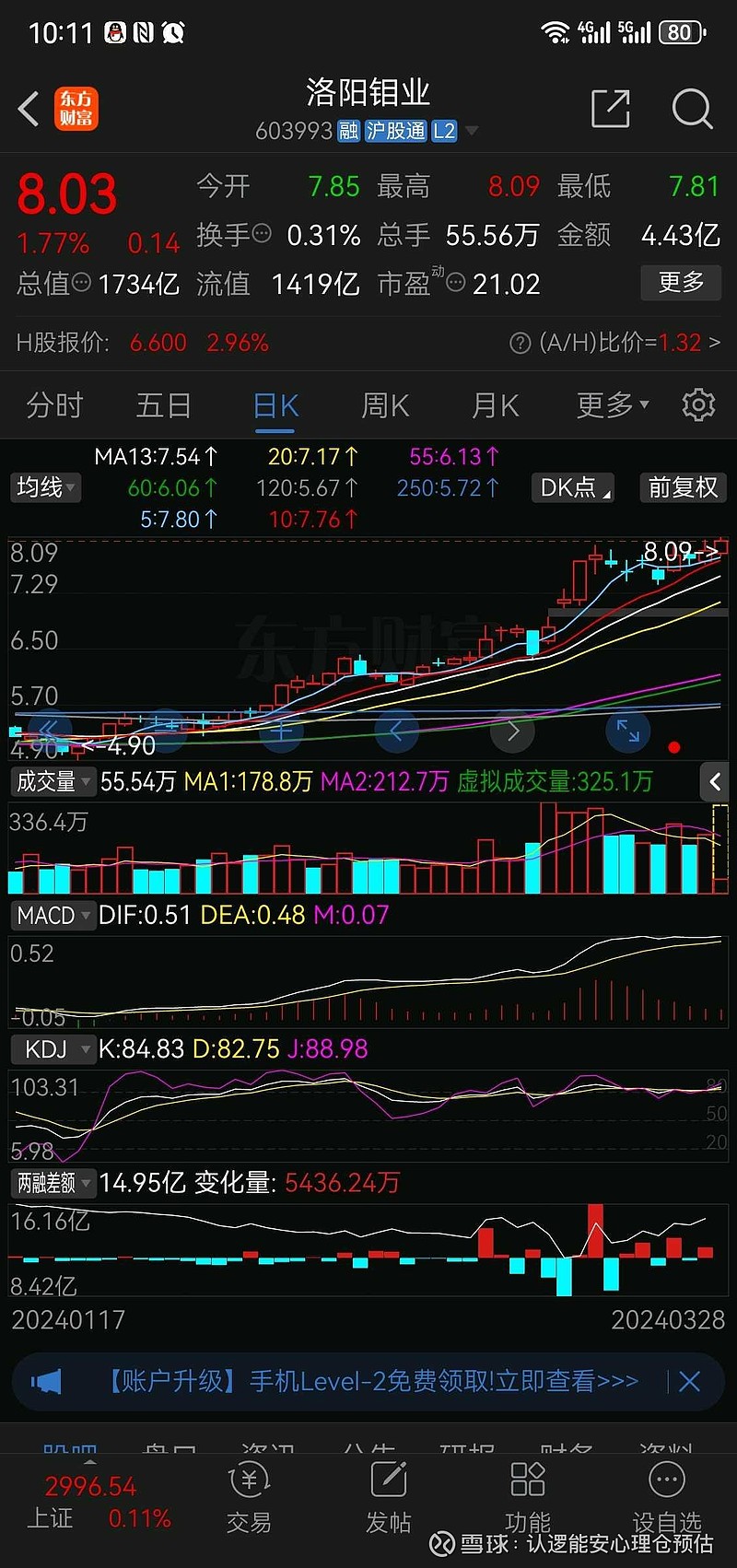737x1568 pixels.
Task: Open the search icon
Action: [691, 109]
